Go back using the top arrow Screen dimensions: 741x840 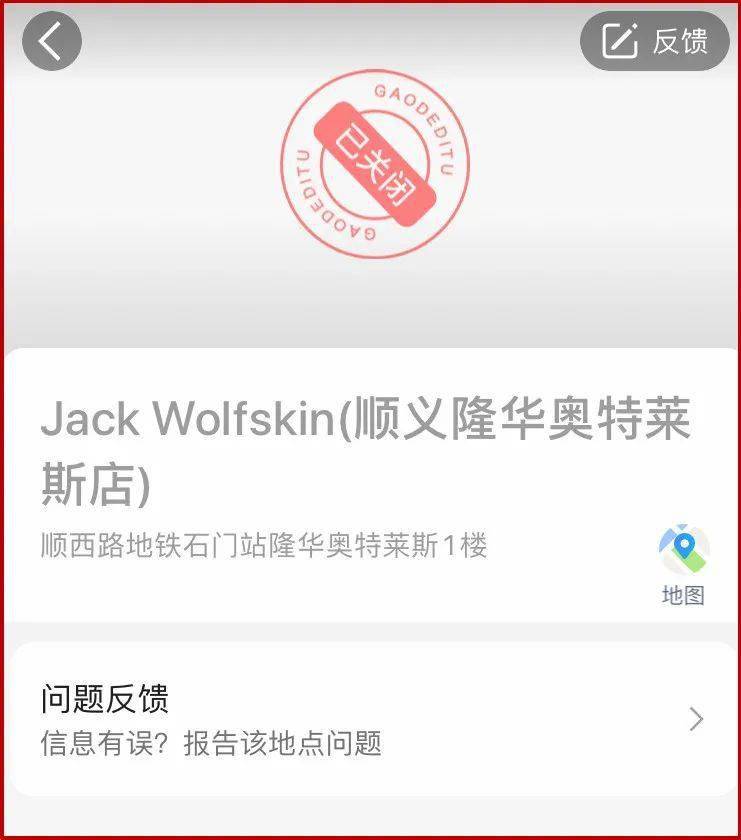(52, 42)
